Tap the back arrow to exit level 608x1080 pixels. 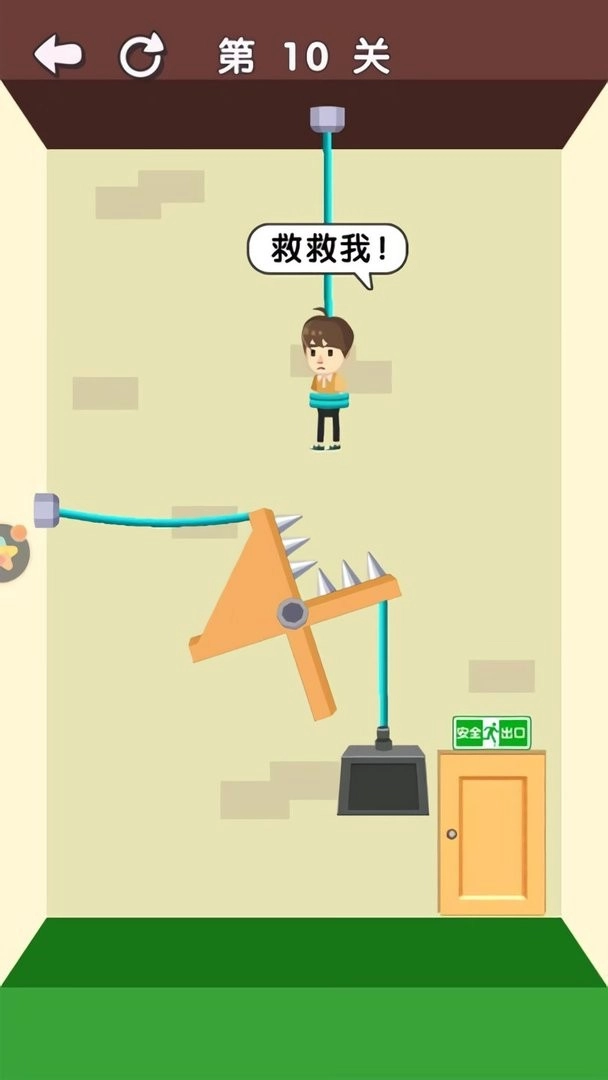pyautogui.click(x=58, y=55)
